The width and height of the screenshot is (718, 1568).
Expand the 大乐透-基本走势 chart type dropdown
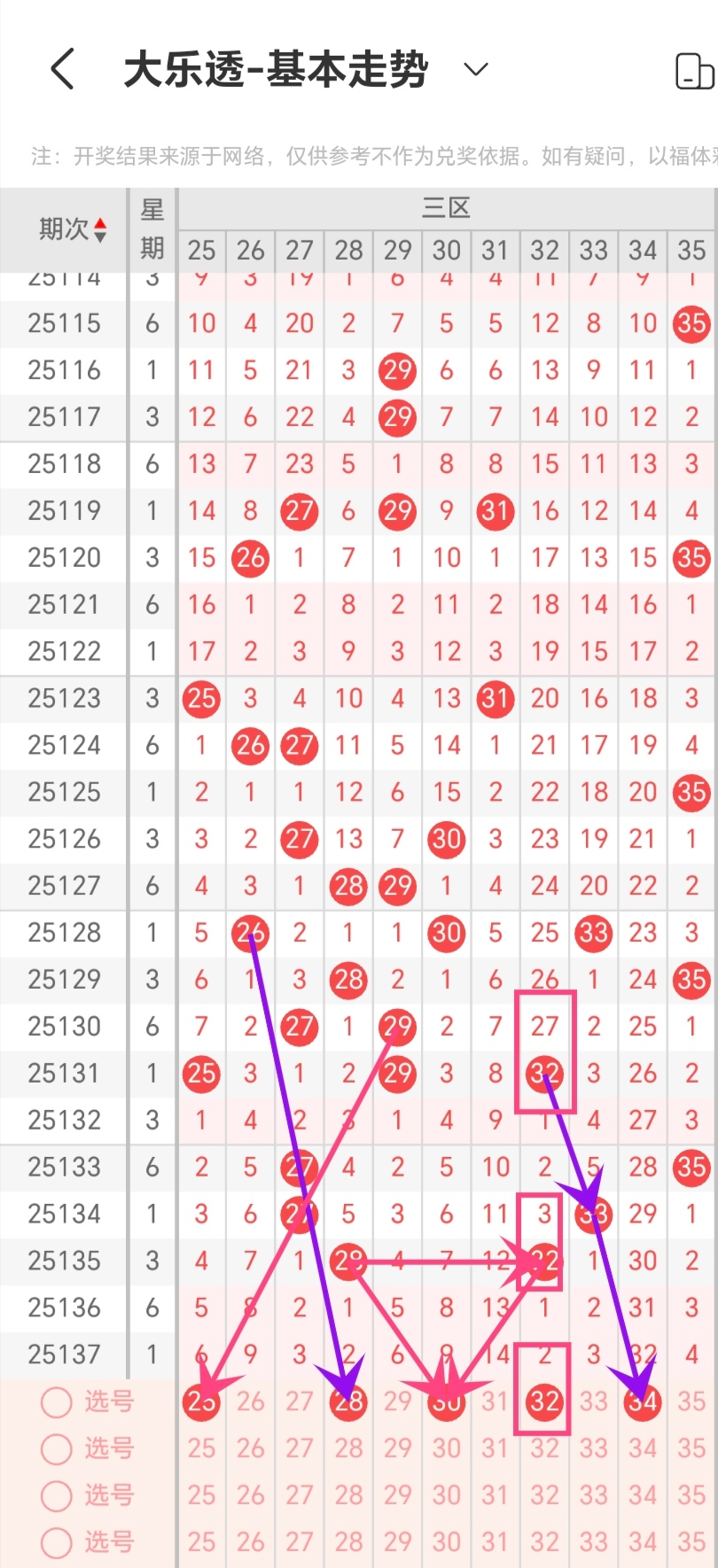click(x=476, y=69)
